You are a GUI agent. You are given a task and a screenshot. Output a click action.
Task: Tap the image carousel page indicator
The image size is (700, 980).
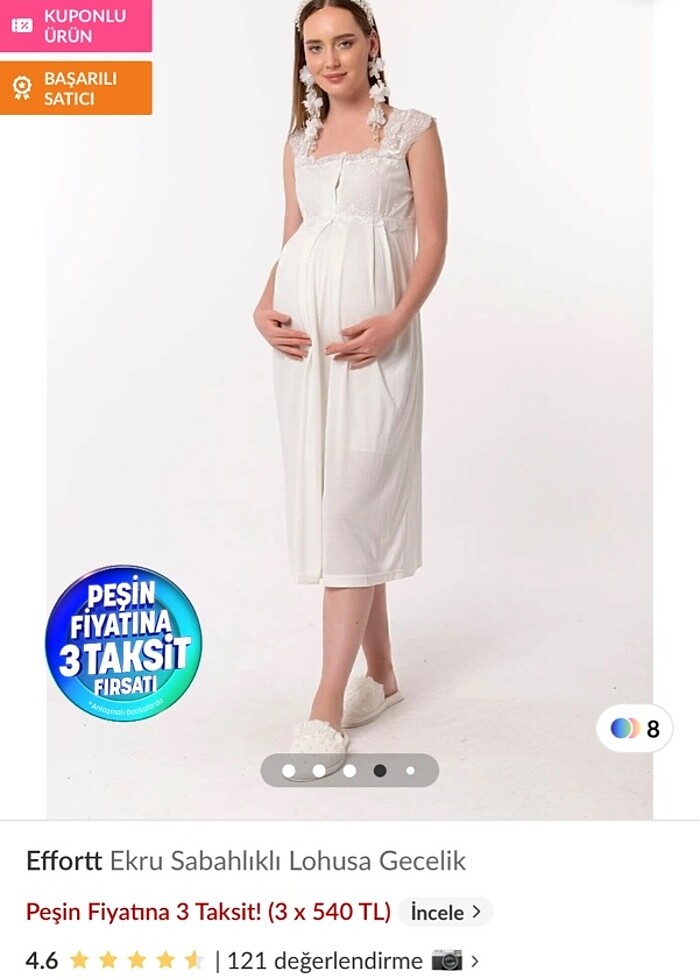point(349,771)
